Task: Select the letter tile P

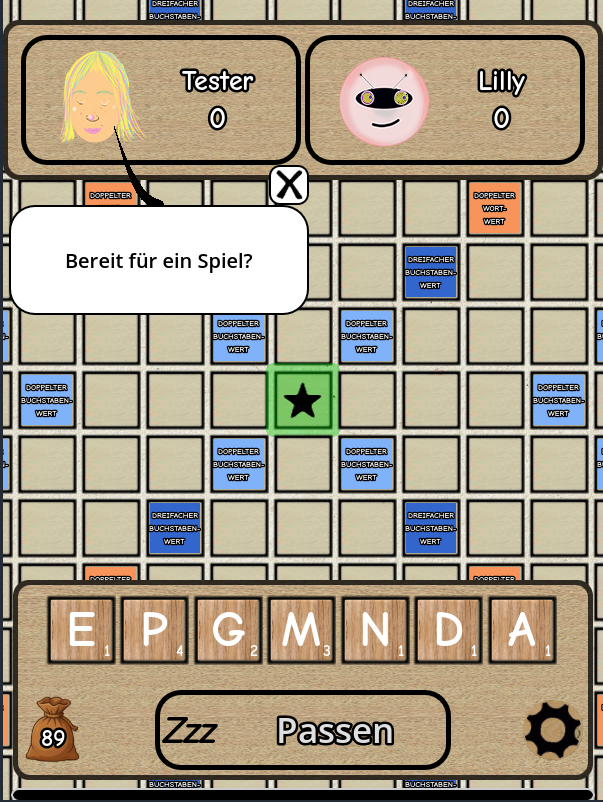Action: click(x=155, y=630)
